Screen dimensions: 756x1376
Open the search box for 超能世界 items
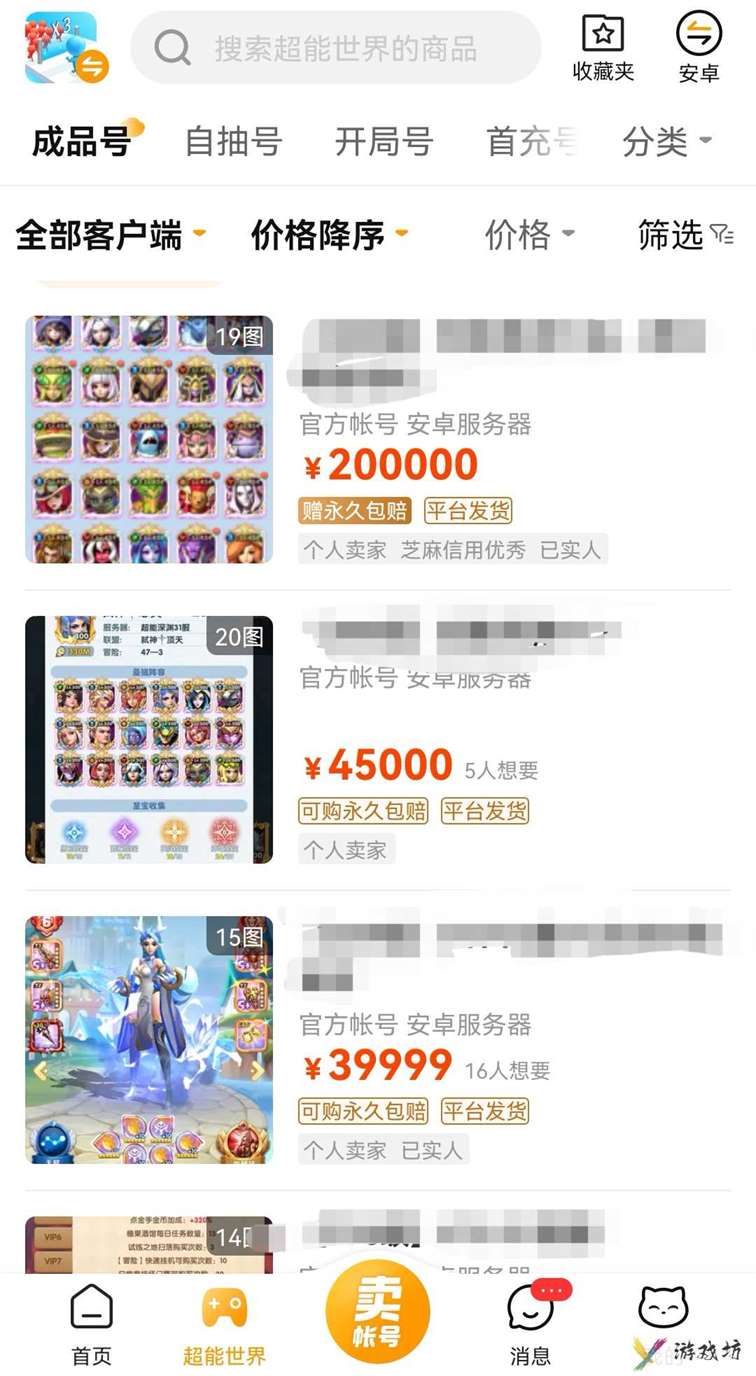tap(340, 48)
